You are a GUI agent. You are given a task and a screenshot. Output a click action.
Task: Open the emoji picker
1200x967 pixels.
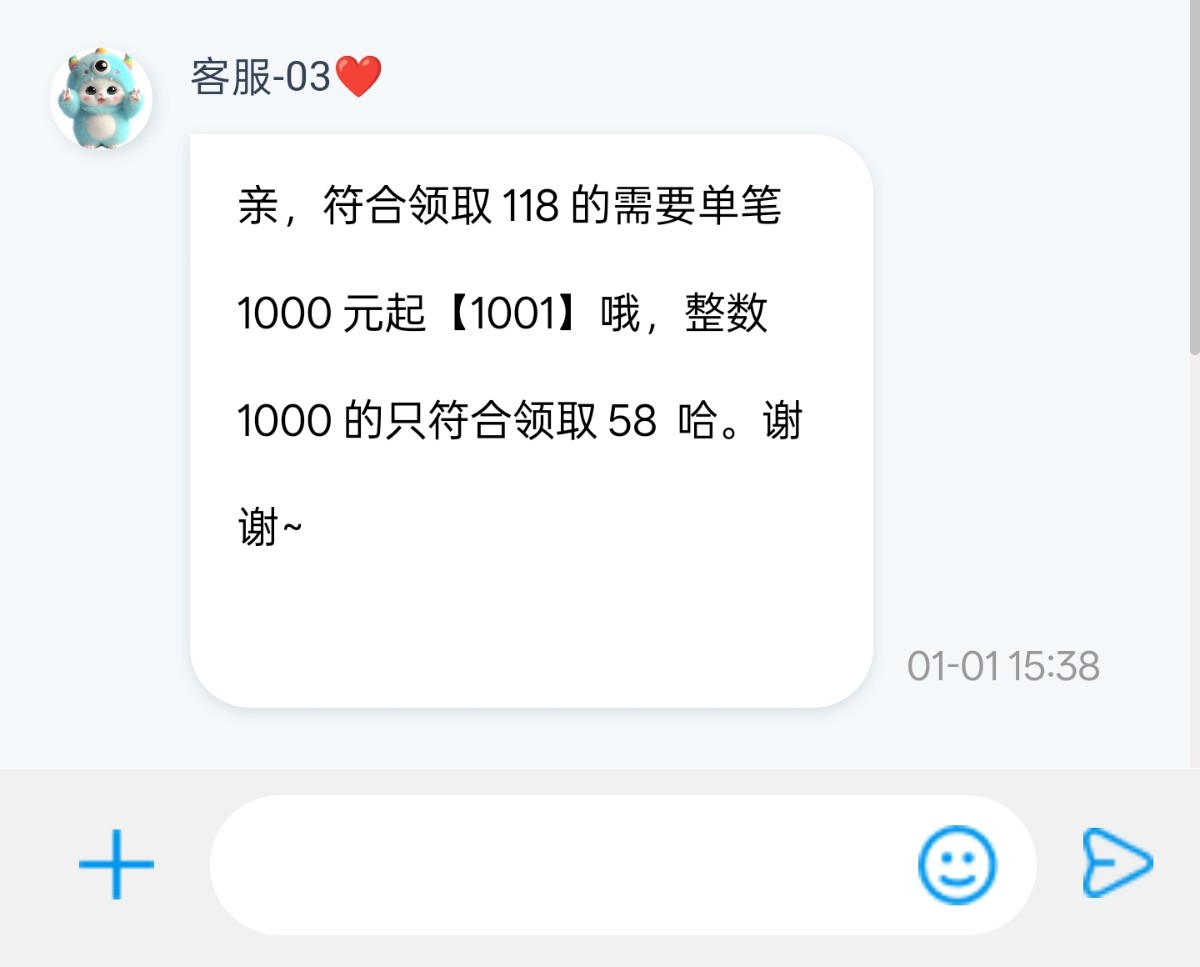coord(957,864)
